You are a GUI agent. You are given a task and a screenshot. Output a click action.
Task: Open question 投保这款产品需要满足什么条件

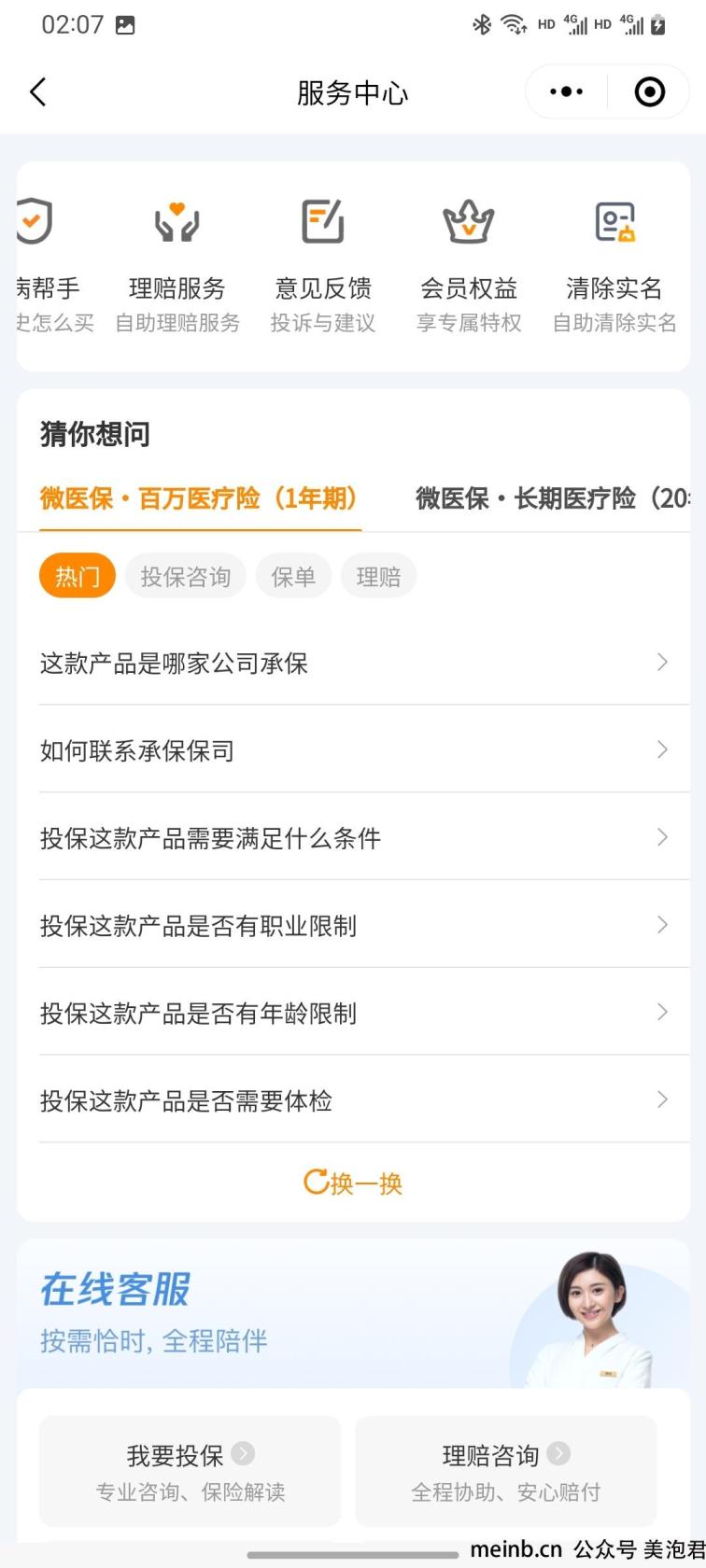tap(353, 838)
